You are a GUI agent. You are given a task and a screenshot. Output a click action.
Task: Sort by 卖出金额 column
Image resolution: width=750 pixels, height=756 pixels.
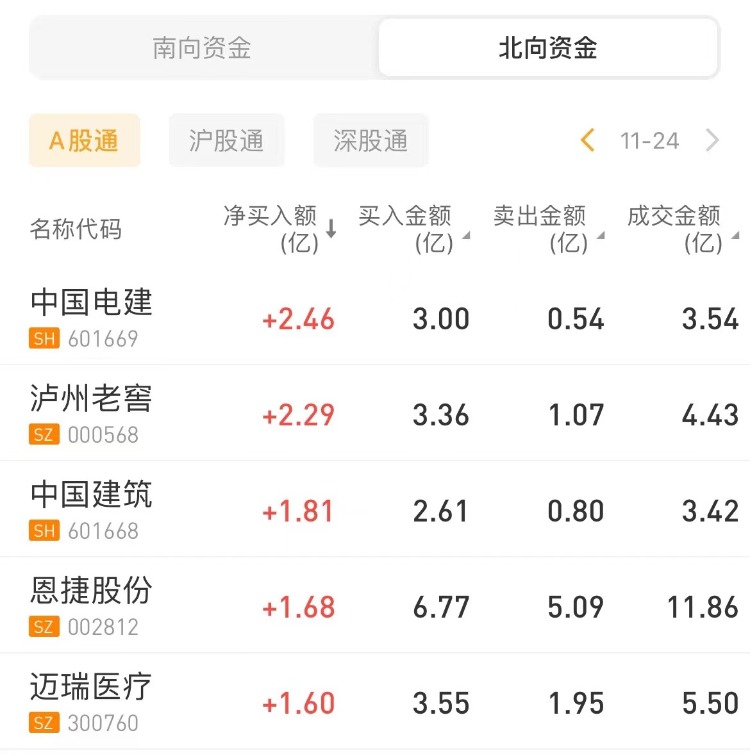545,228
